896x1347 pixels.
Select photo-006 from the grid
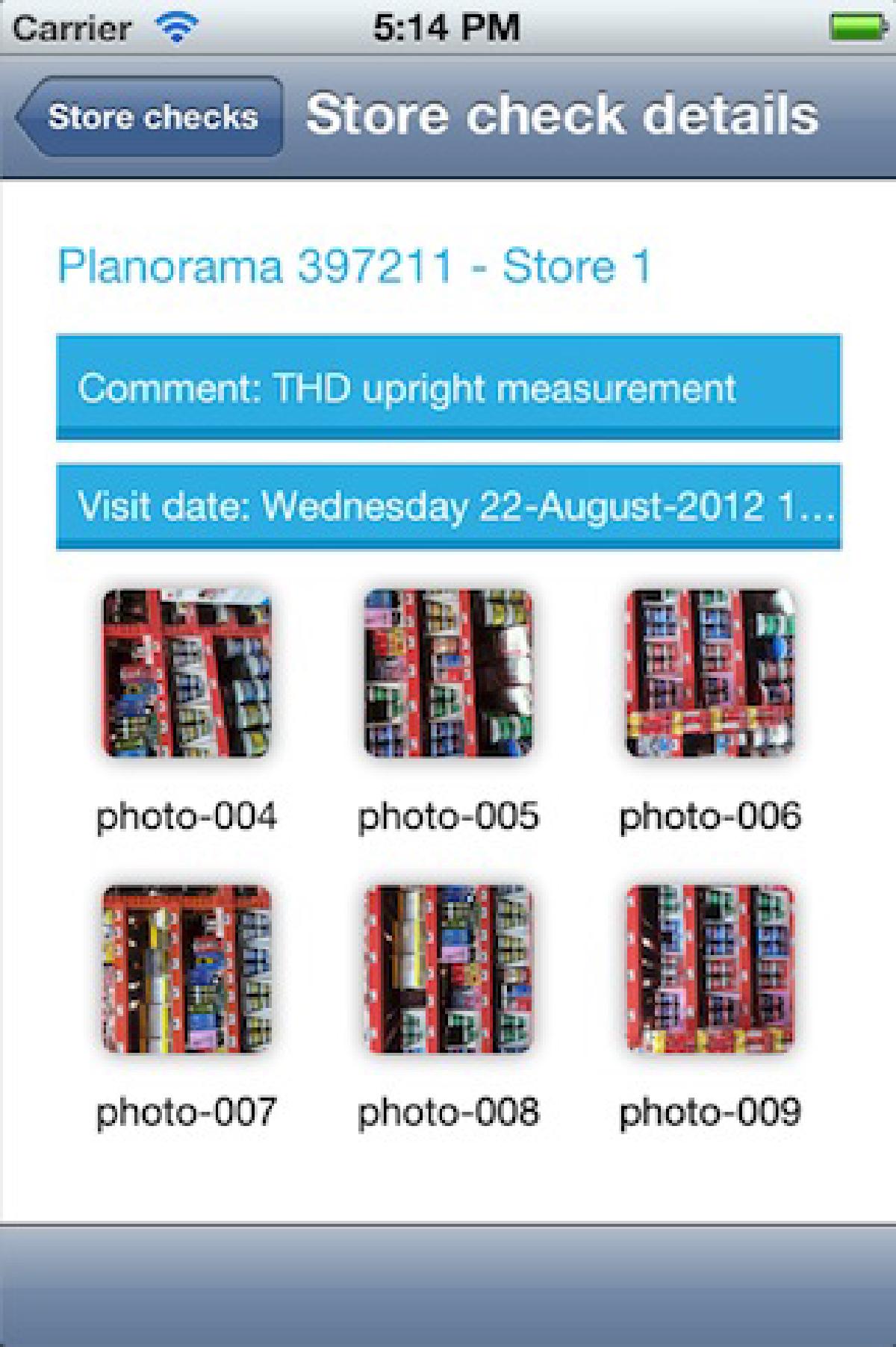pyautogui.click(x=710, y=673)
